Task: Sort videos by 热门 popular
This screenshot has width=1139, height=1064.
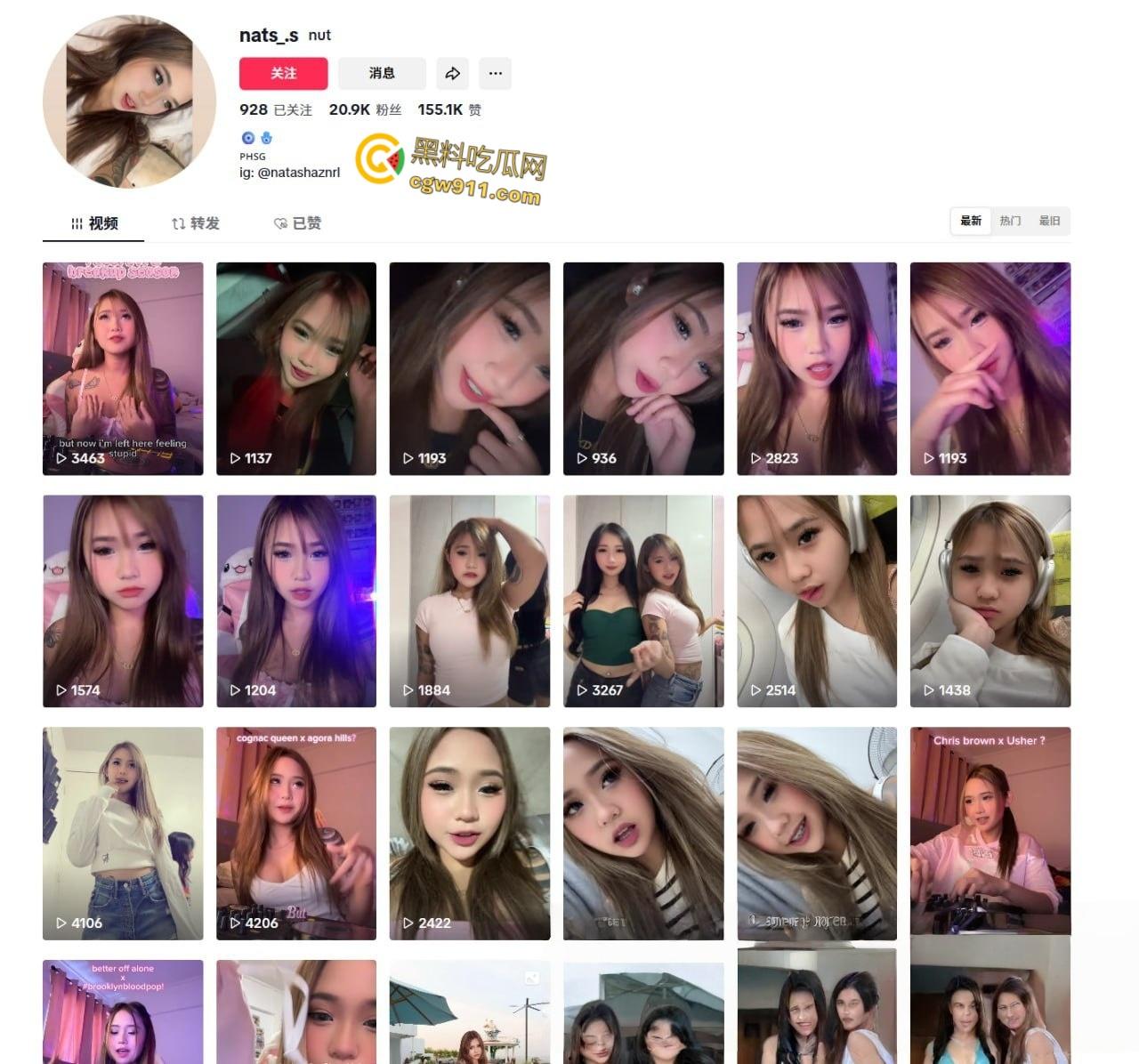Action: pos(1010,221)
